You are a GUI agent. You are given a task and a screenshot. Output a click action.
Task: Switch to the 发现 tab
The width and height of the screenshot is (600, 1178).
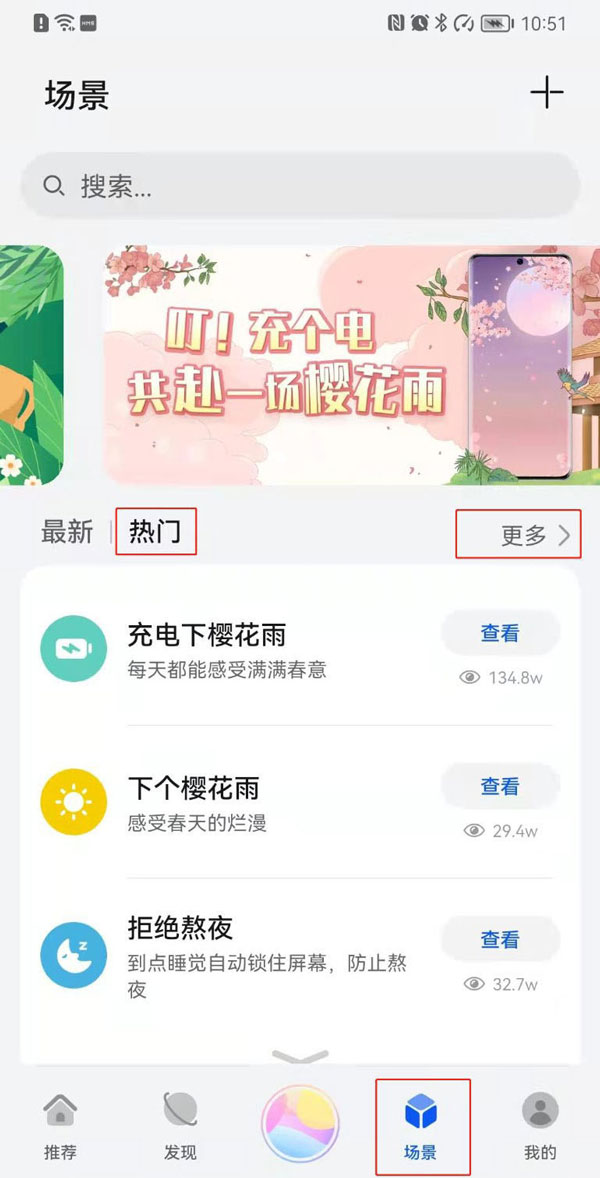pyautogui.click(x=180, y=1125)
